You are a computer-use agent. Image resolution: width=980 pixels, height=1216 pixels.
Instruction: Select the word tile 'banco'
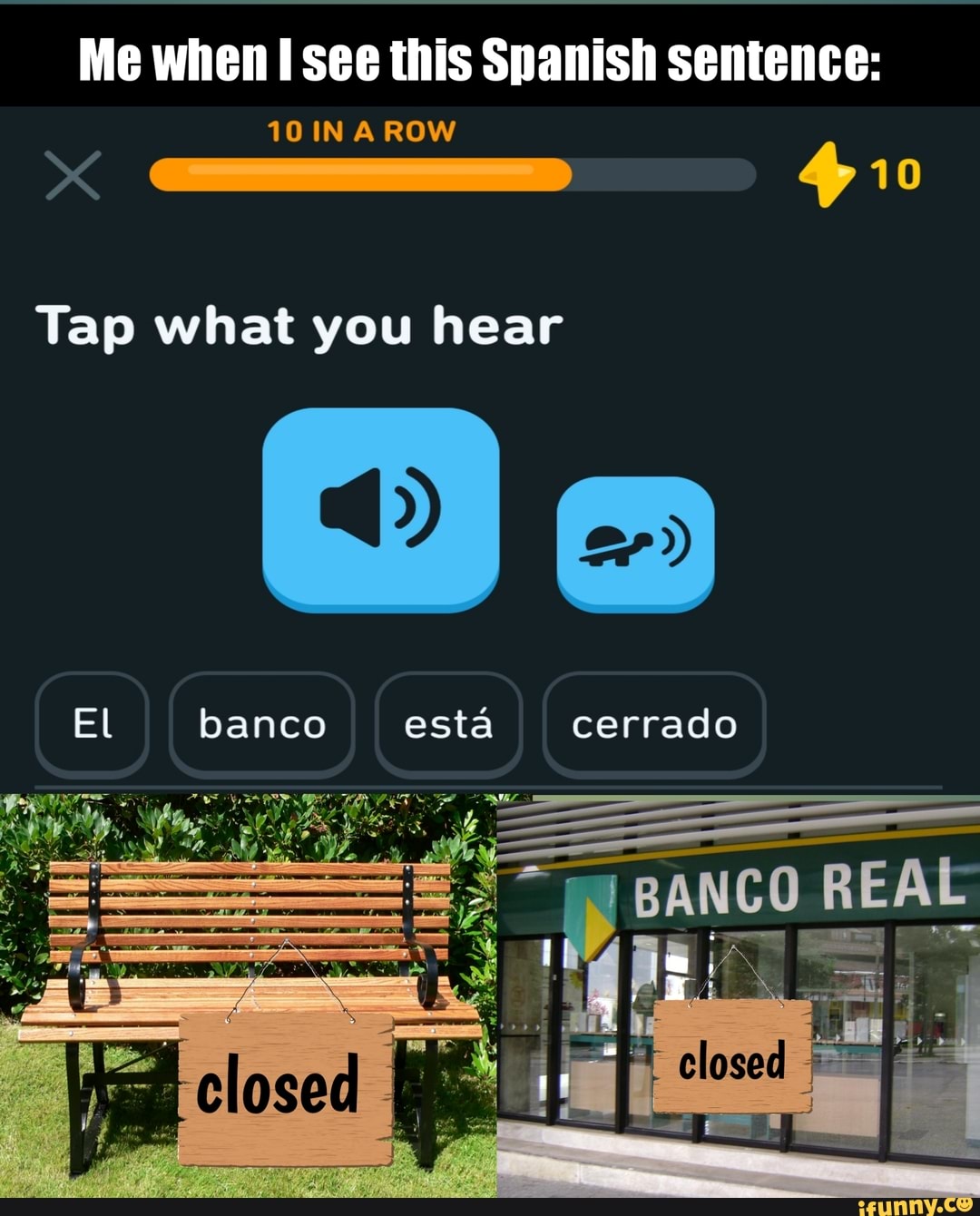coord(261,726)
